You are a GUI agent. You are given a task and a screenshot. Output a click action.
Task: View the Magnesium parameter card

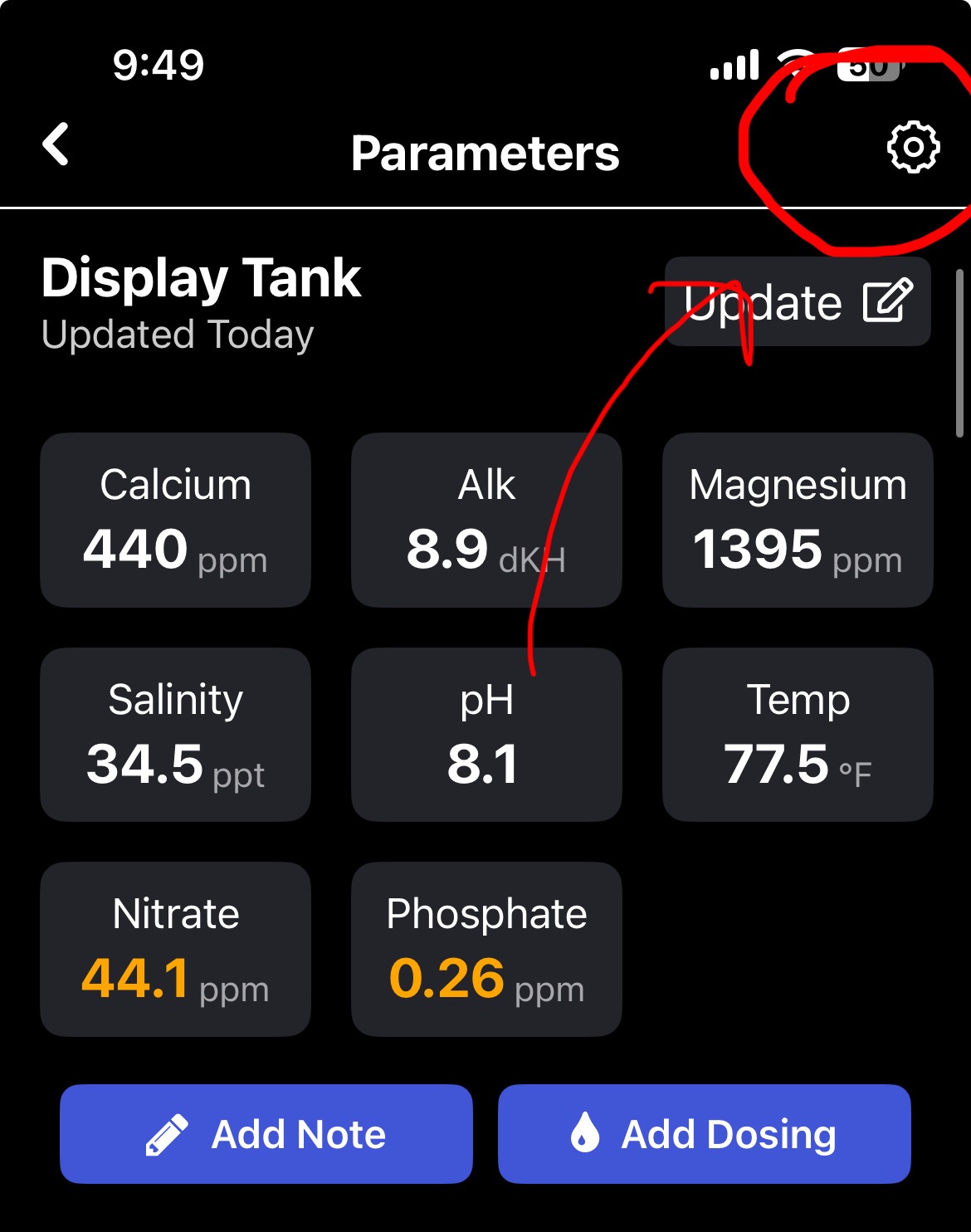[x=798, y=520]
